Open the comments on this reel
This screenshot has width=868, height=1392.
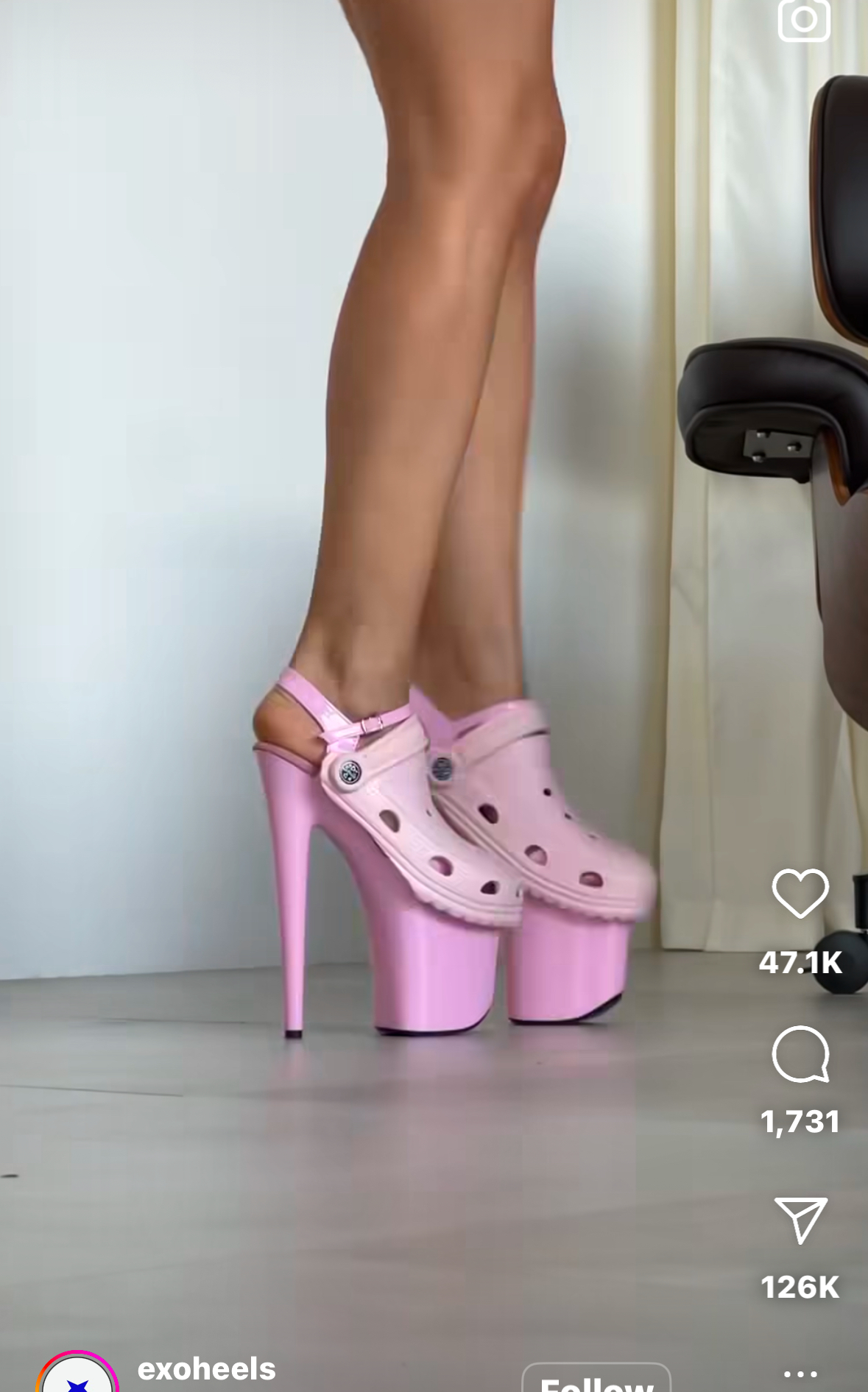click(x=800, y=1054)
